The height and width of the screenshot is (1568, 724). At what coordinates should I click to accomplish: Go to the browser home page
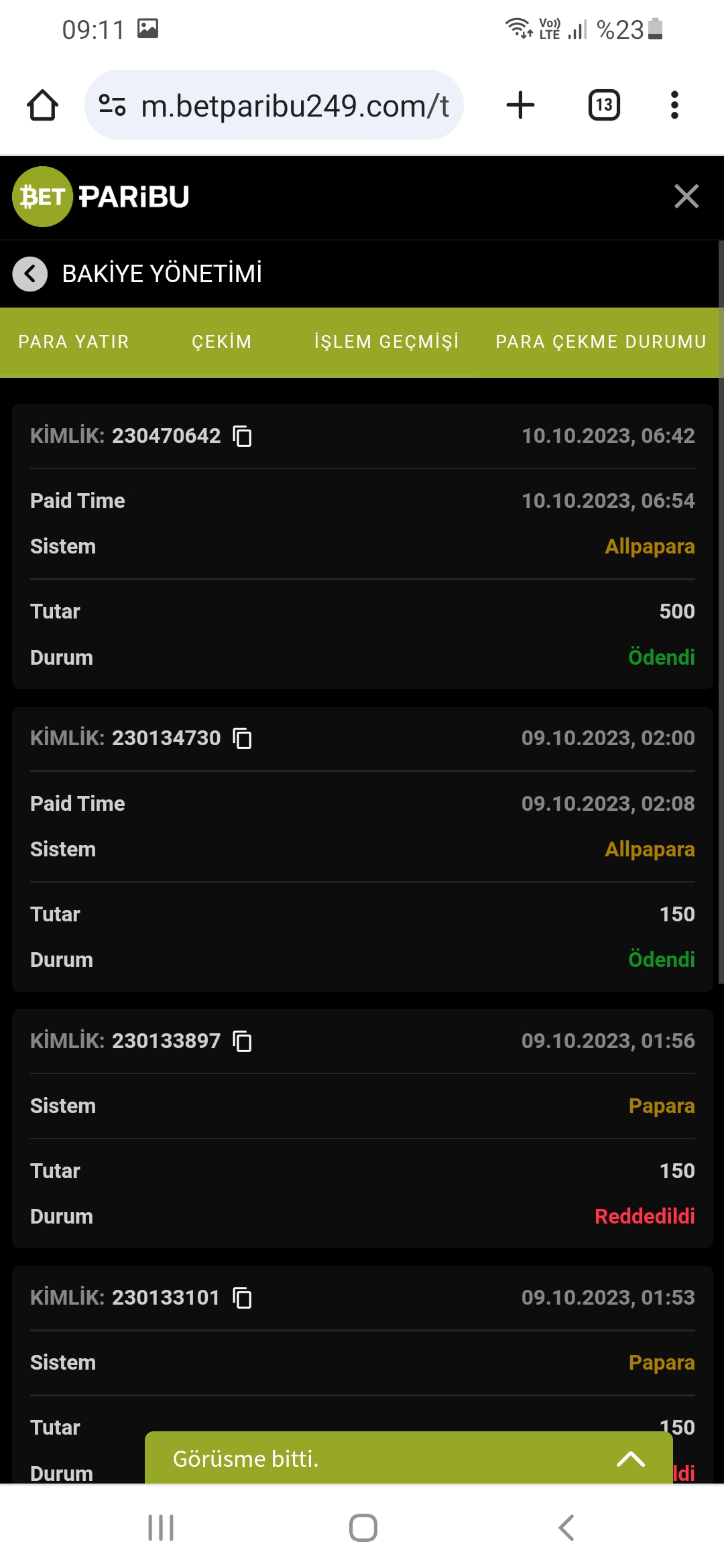pyautogui.click(x=42, y=105)
